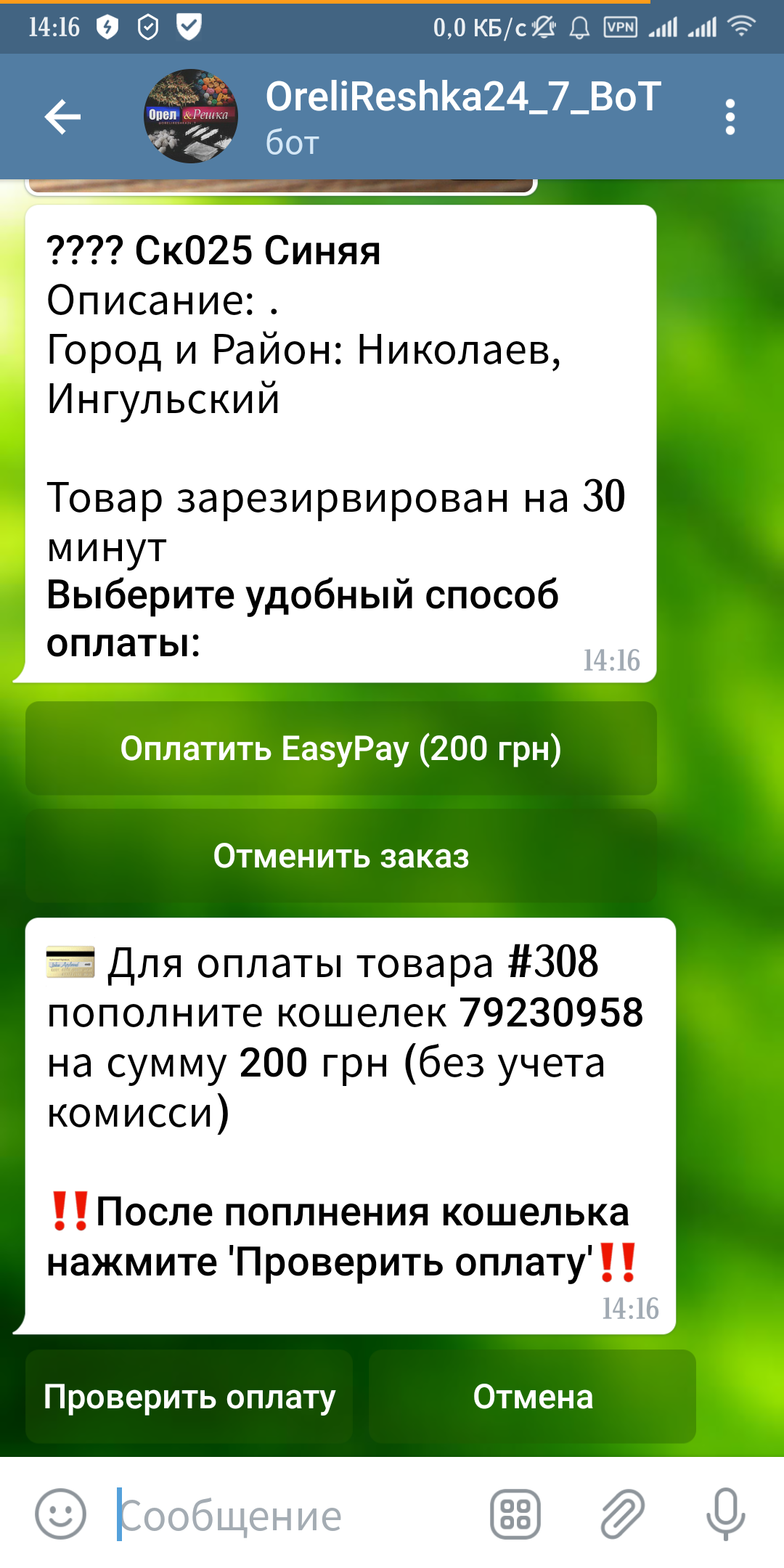Open the attachment paperclip
The width and height of the screenshot is (784, 1568).
[x=622, y=1514]
